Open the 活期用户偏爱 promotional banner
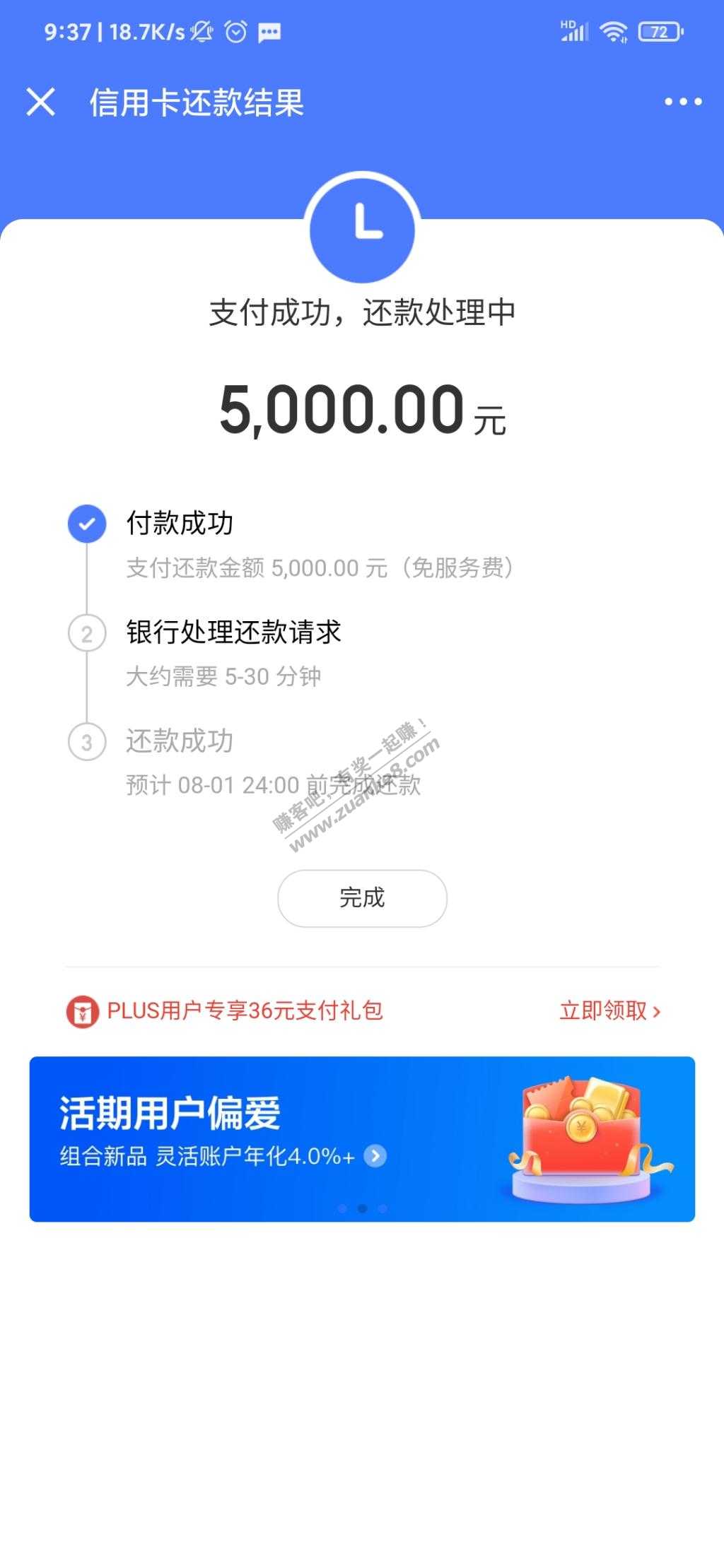The height and width of the screenshot is (1568, 724). pos(362,1138)
